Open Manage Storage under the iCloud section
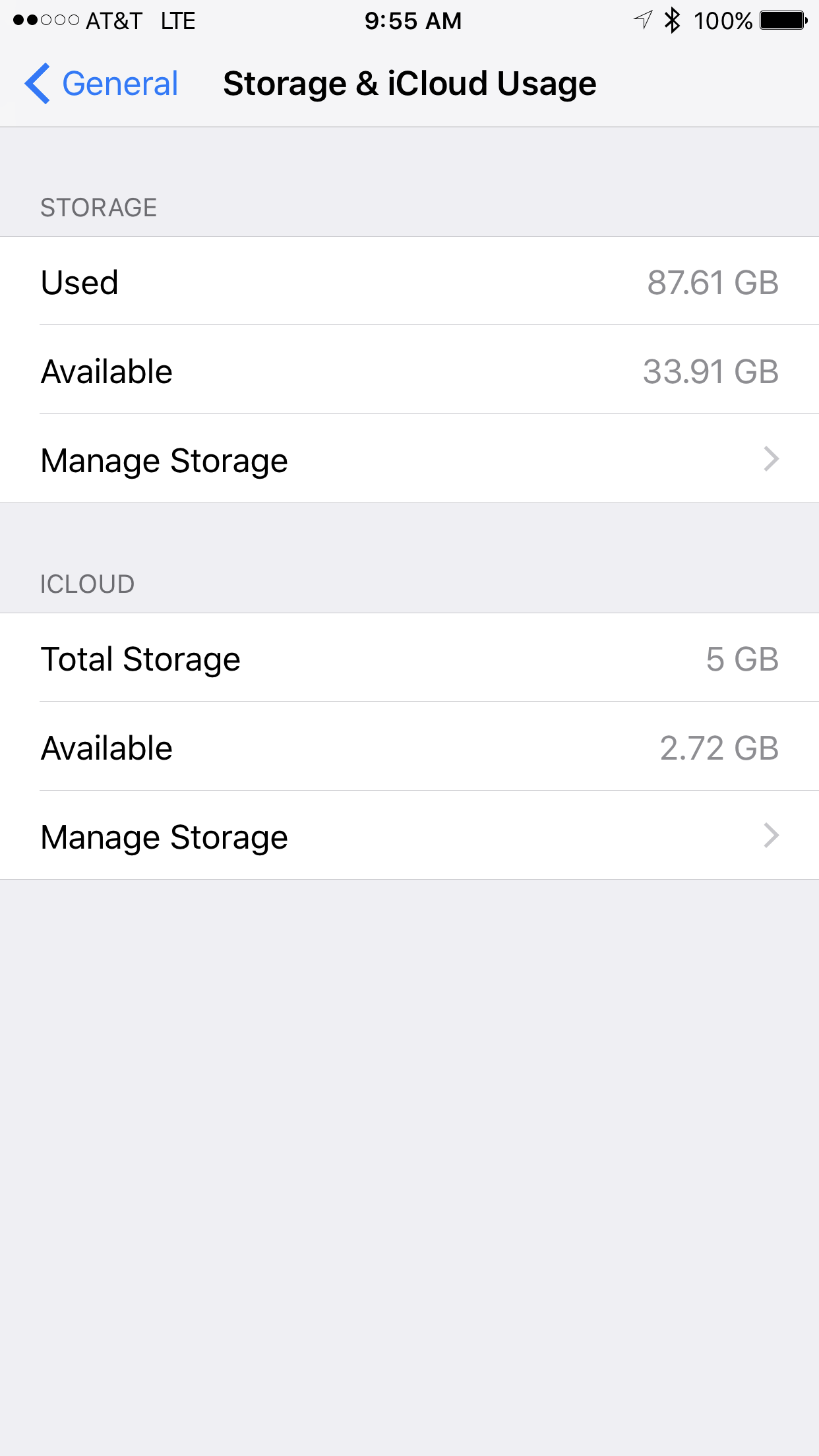 click(409, 835)
